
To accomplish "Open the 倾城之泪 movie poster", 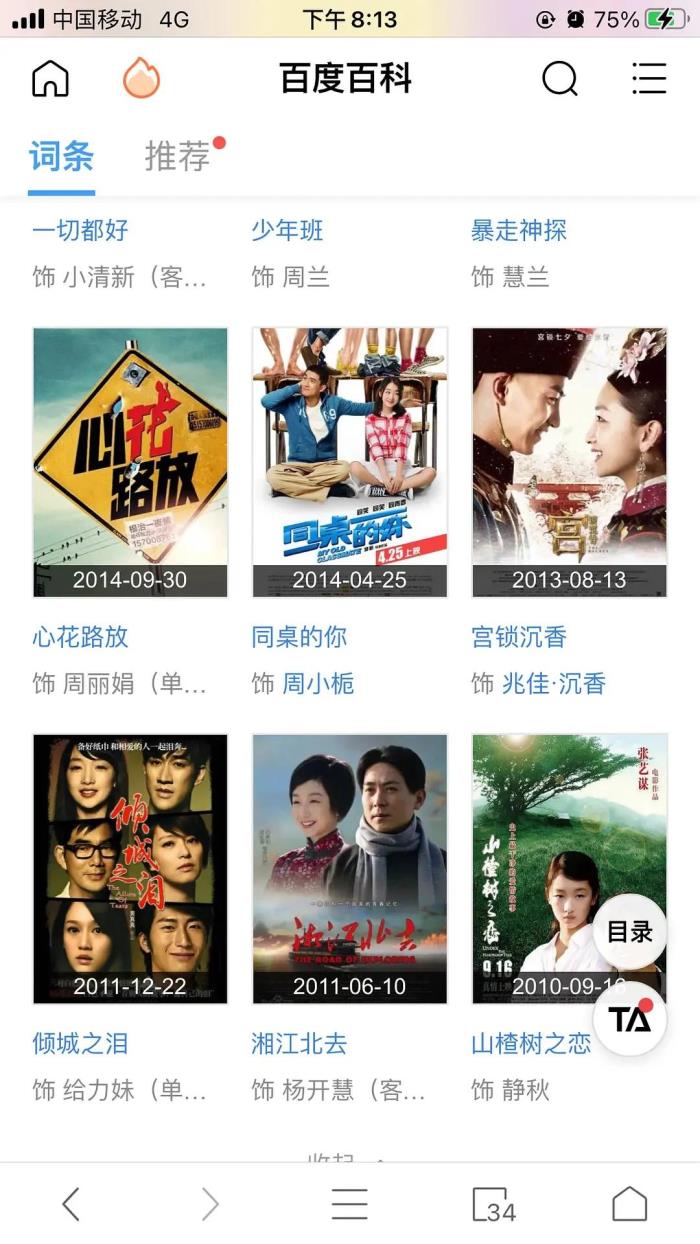I will point(130,868).
